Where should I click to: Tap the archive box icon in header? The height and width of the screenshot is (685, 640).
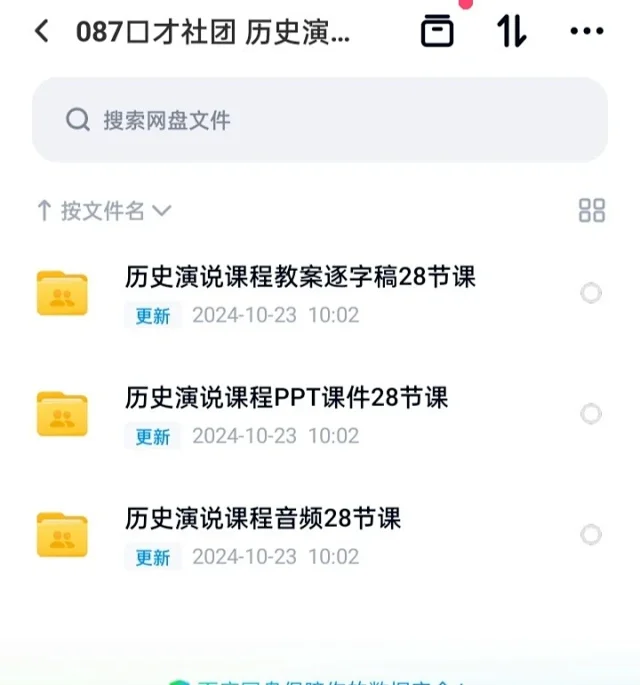[x=437, y=31]
